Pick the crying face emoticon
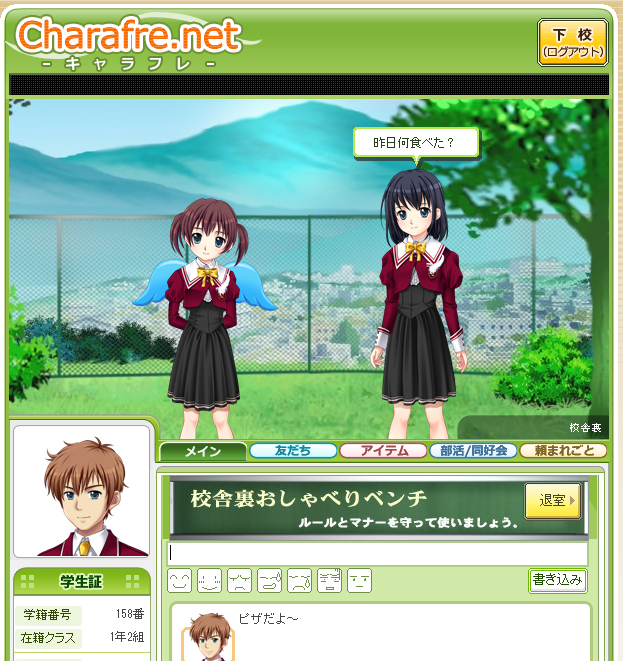Viewport: 623px width, 661px height. 299,579
